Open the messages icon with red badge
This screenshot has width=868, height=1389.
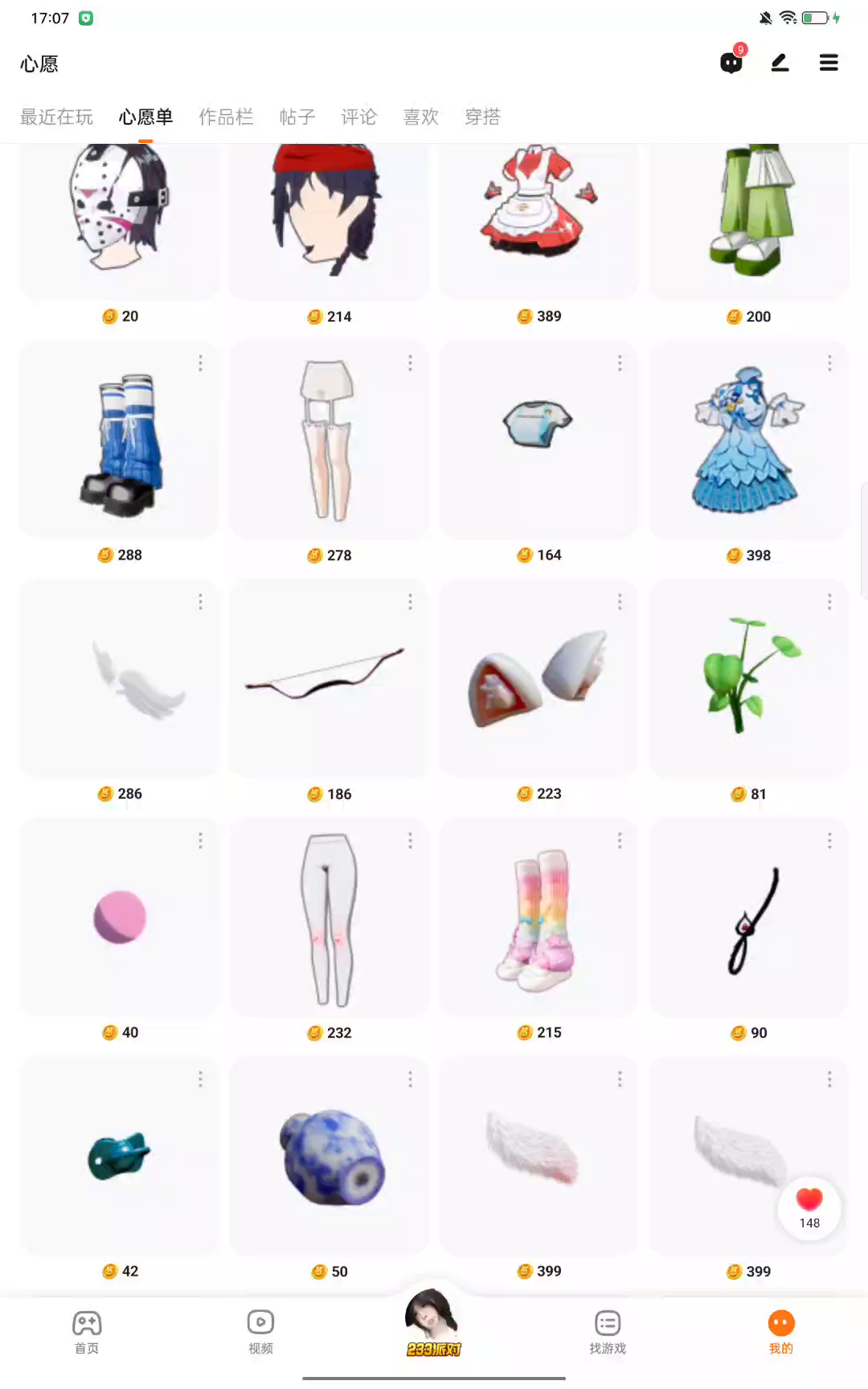point(731,63)
